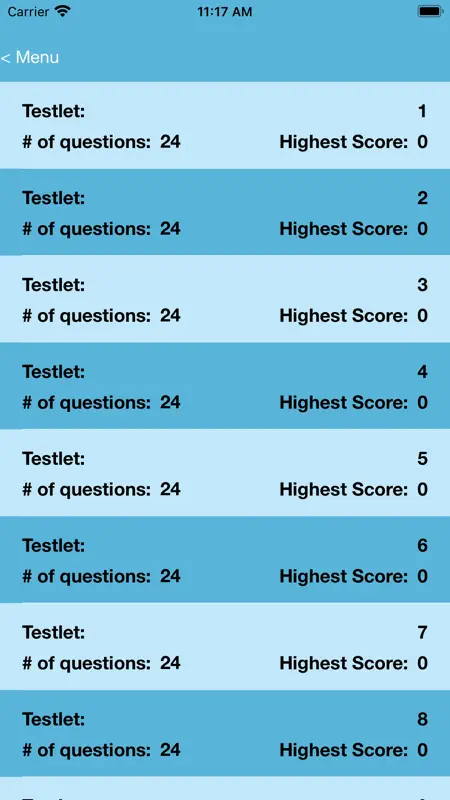Launch Testlet 7
Screen dimensions: 450x800
pyautogui.click(x=225, y=646)
